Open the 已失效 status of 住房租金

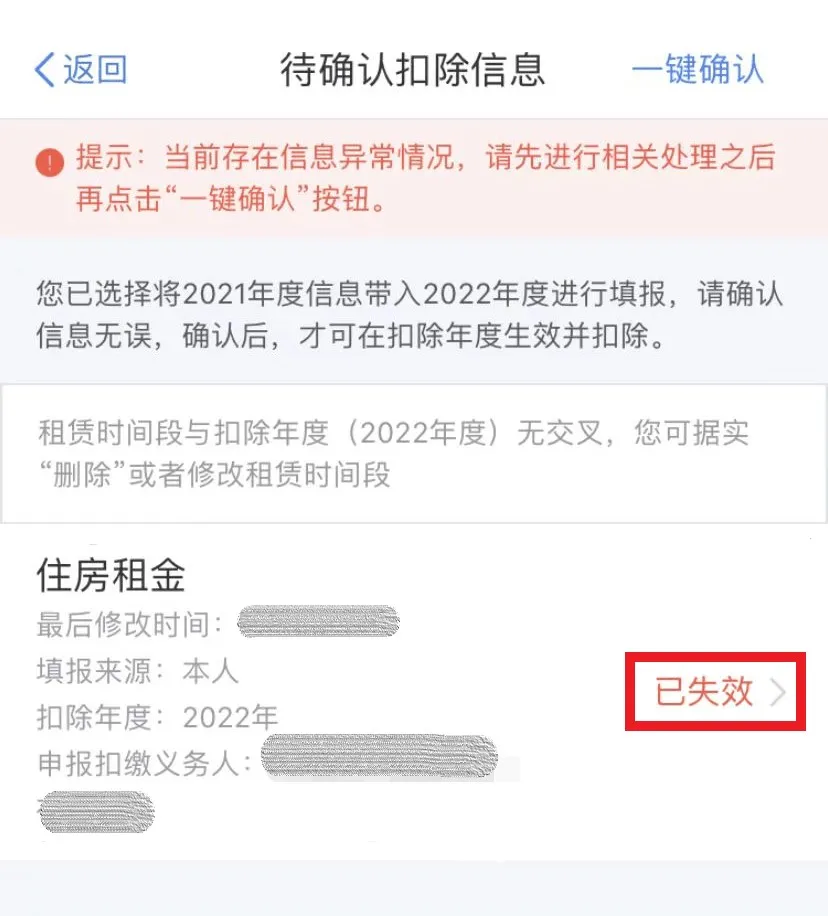[x=716, y=692]
